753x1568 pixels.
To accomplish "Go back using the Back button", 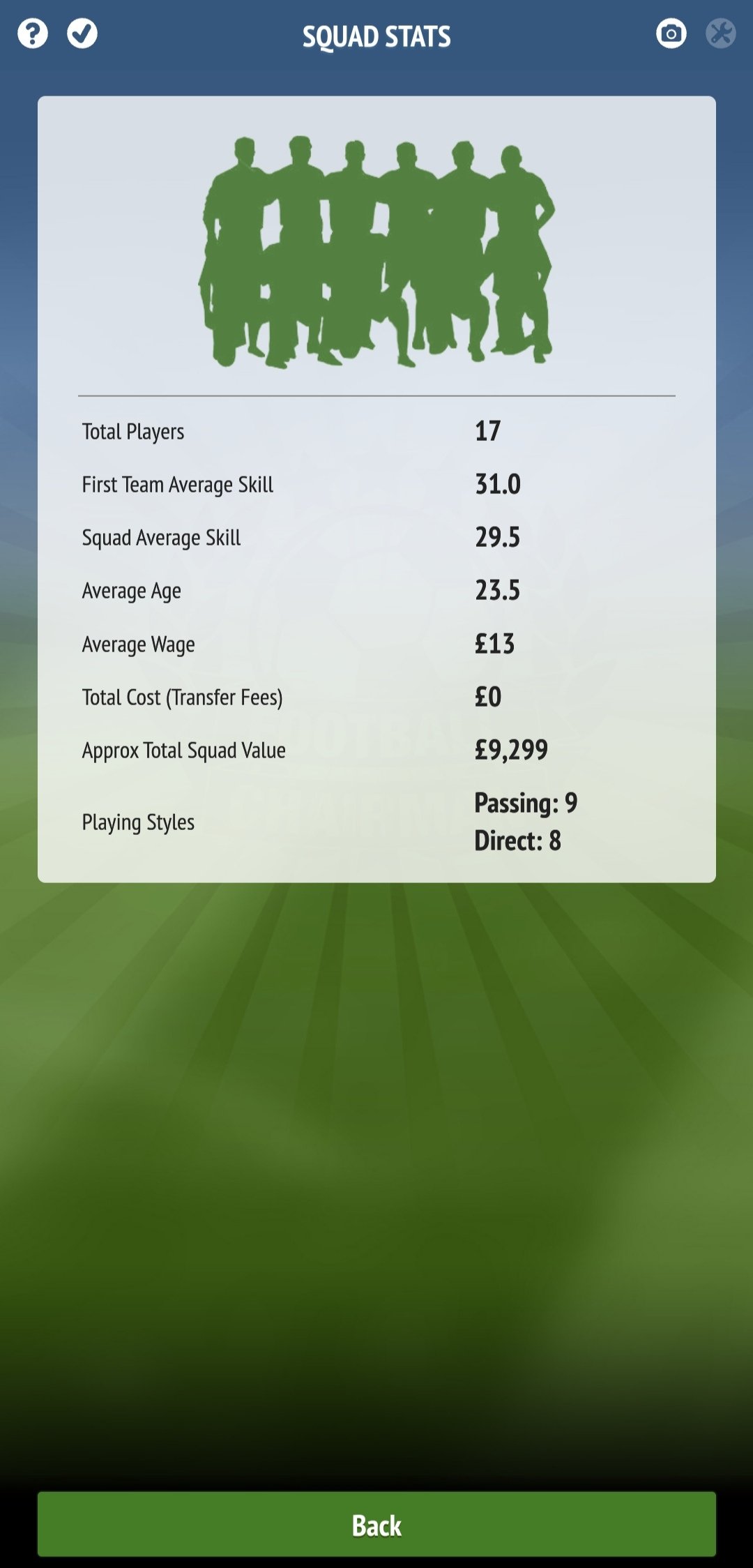I will (x=376, y=1524).
